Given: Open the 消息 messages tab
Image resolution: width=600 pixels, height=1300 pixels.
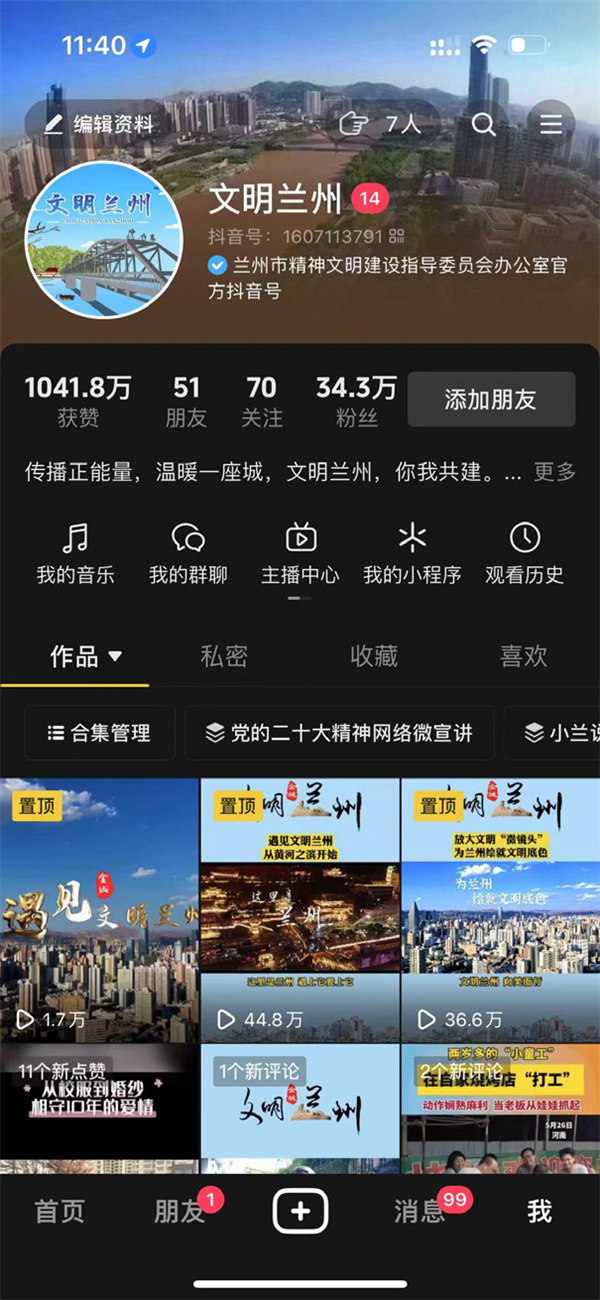Looking at the screenshot, I should click(420, 1212).
